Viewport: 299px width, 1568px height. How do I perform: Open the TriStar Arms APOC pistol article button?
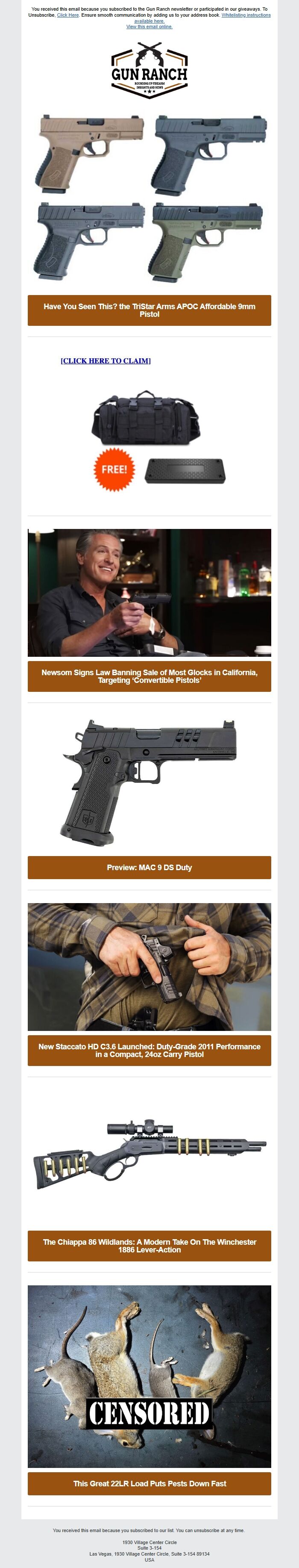[x=149, y=310]
